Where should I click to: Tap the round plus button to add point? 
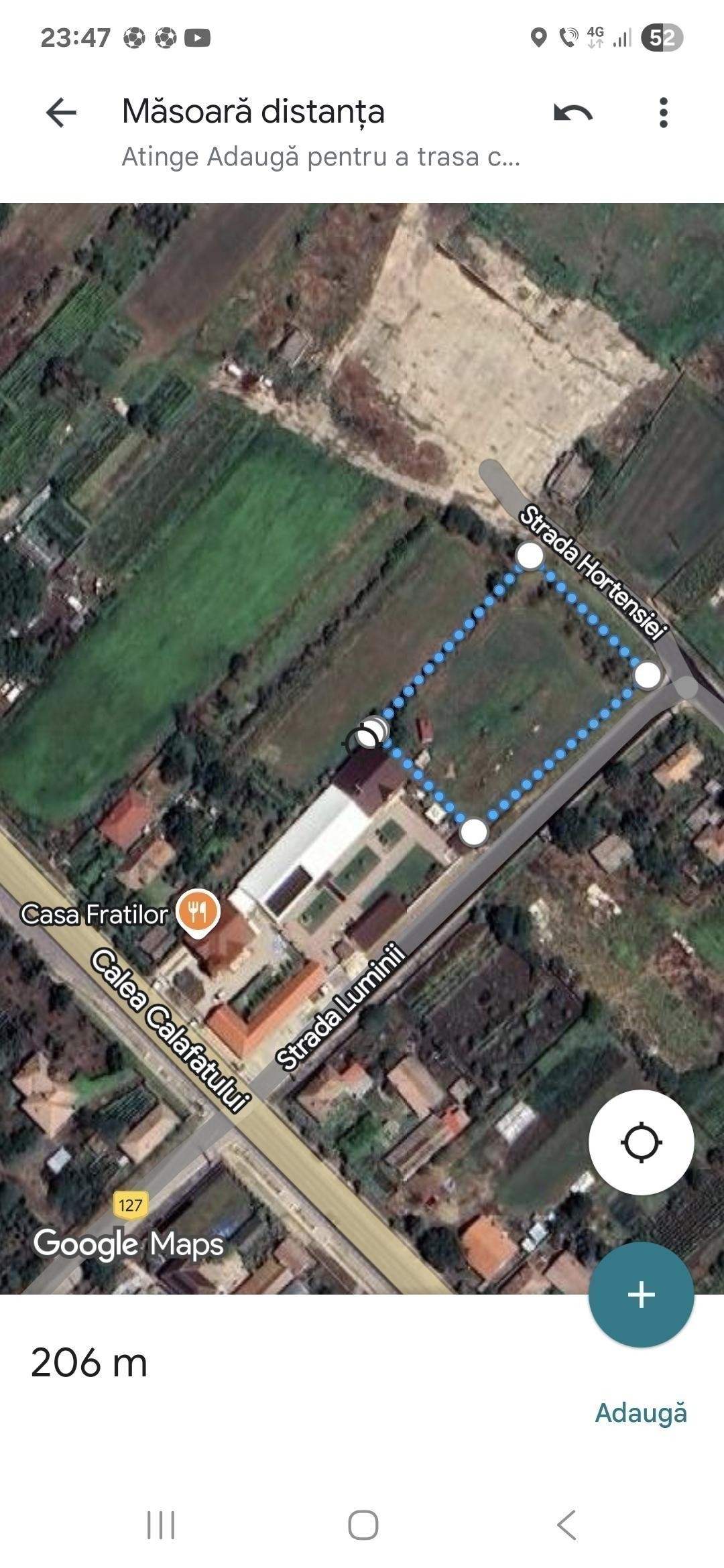(x=641, y=1294)
